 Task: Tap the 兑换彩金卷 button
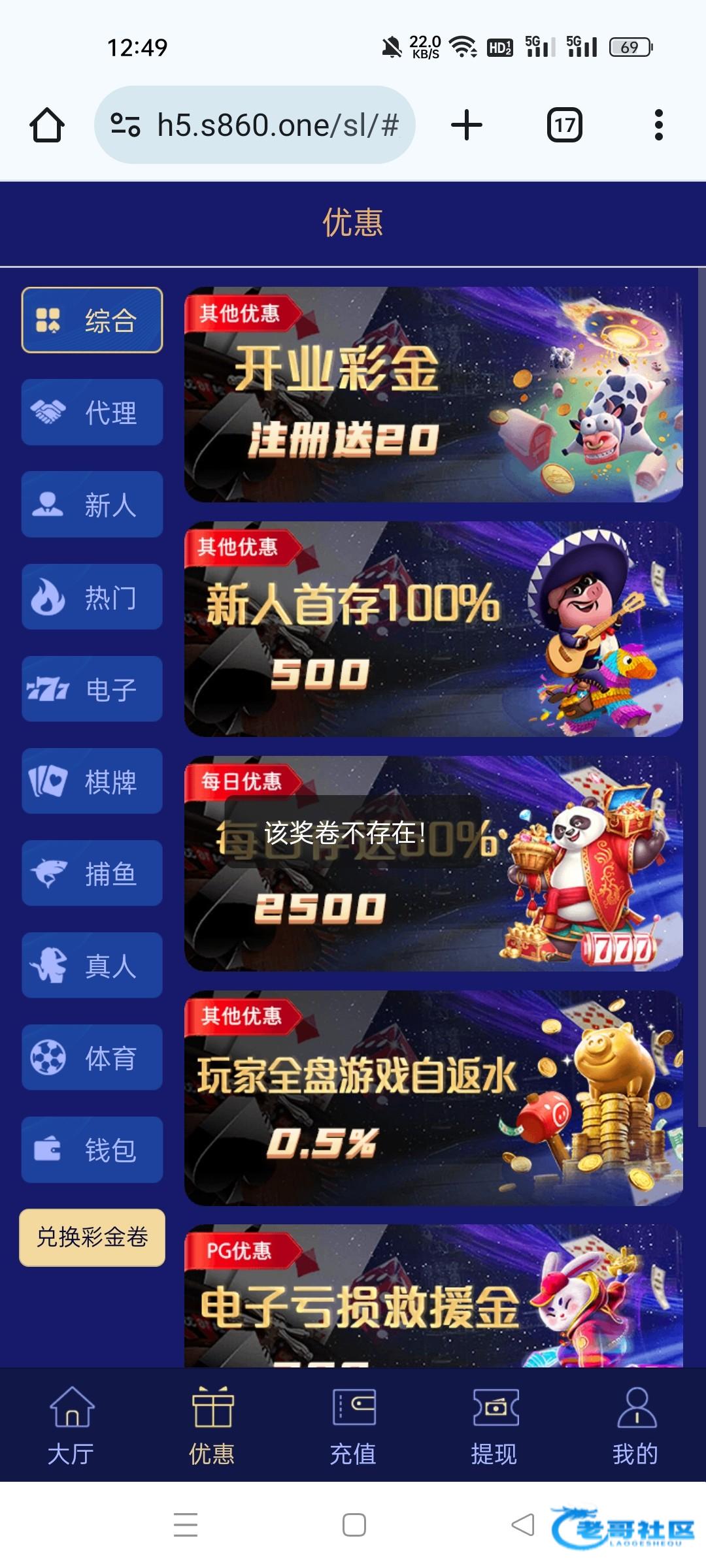pos(92,1237)
